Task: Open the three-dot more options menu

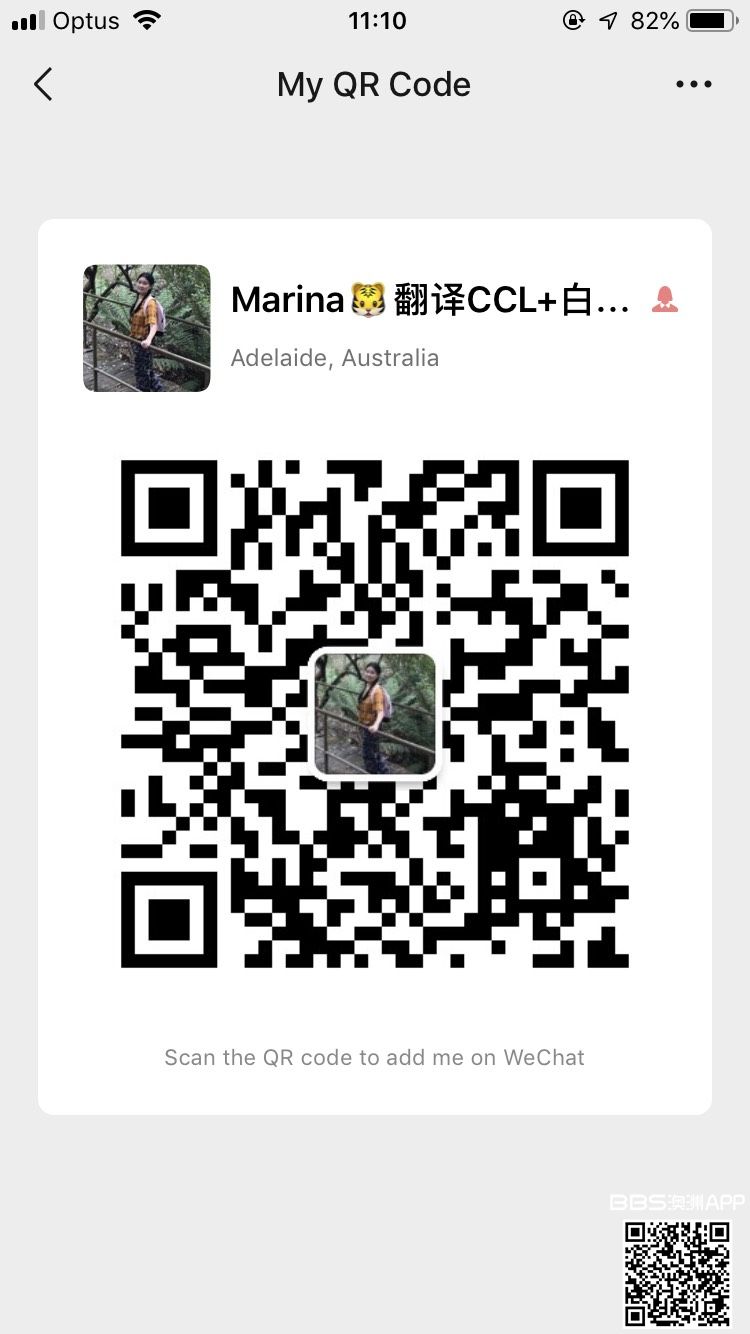Action: pyautogui.click(x=693, y=85)
